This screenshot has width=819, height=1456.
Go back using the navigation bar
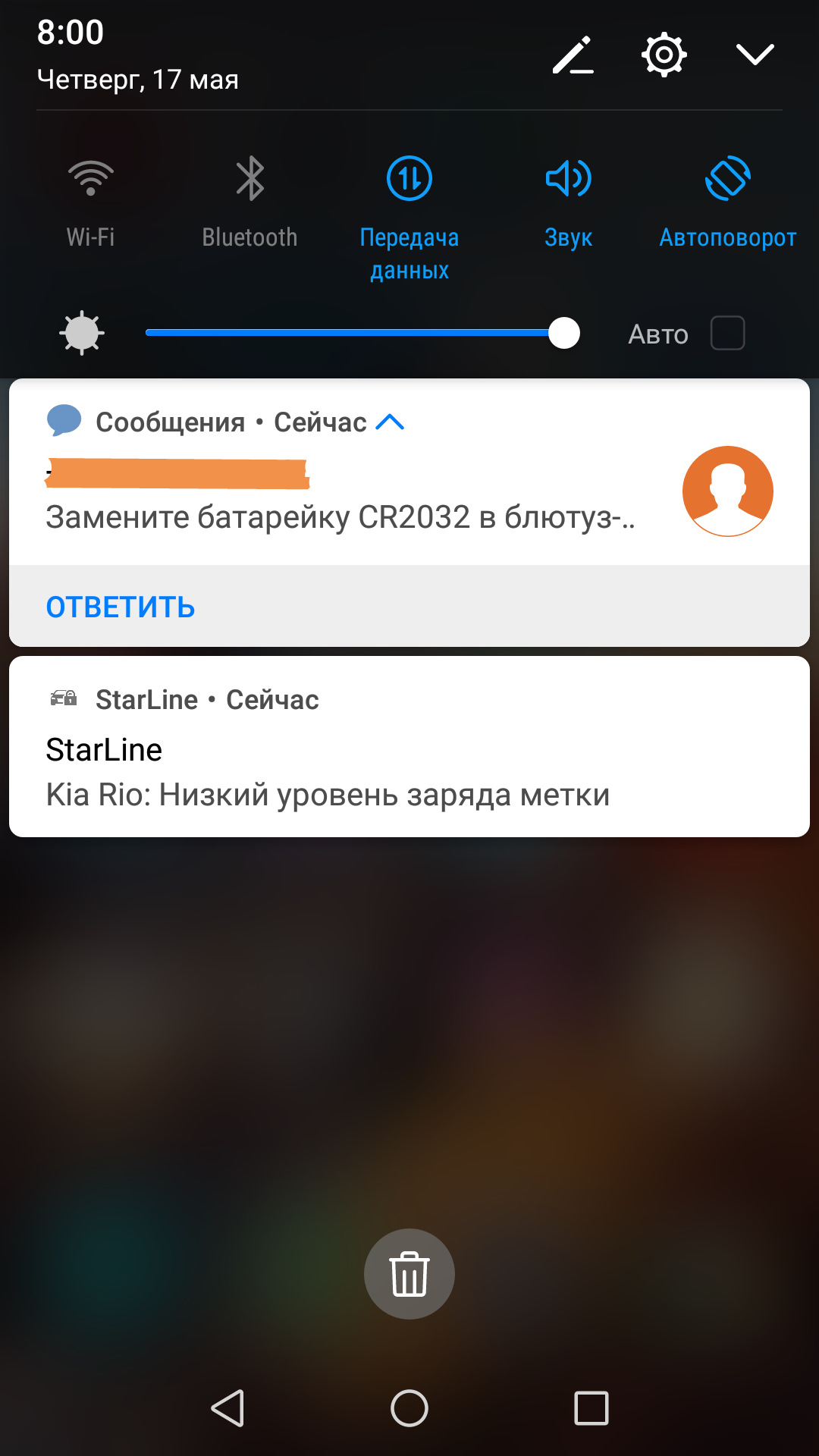coord(227,1408)
